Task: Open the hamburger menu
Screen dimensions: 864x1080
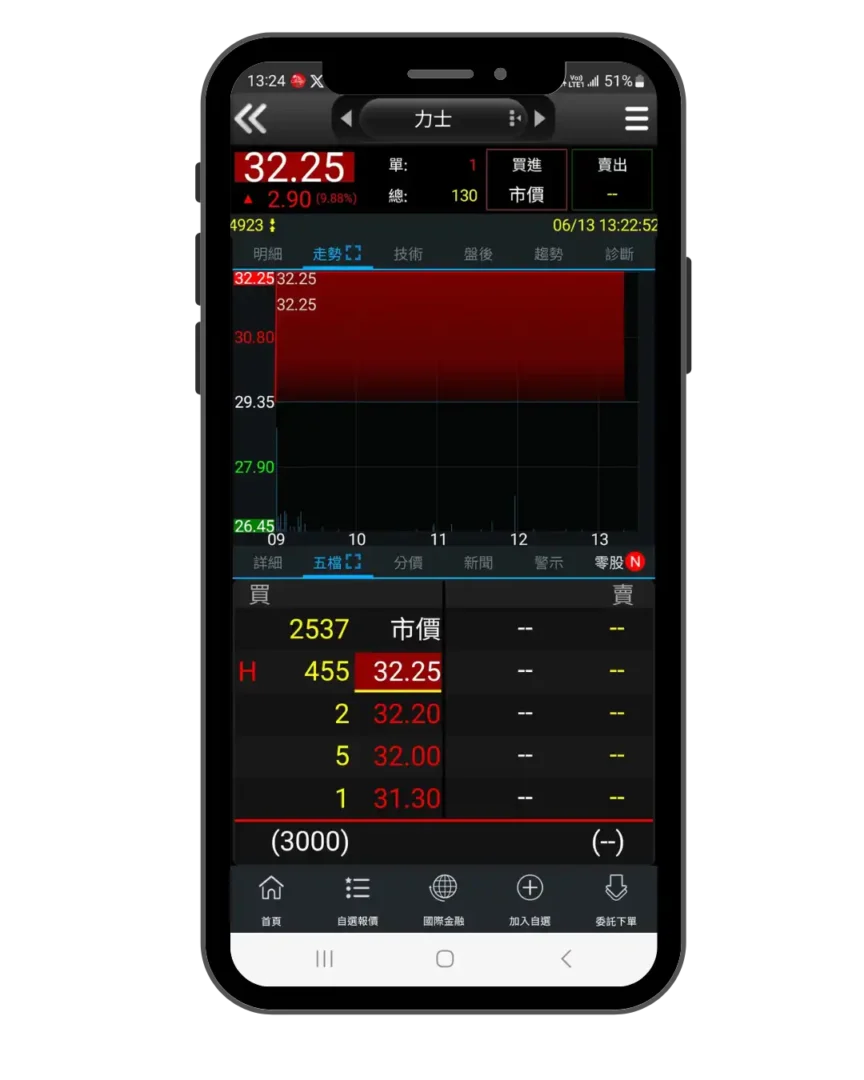Action: [x=636, y=119]
